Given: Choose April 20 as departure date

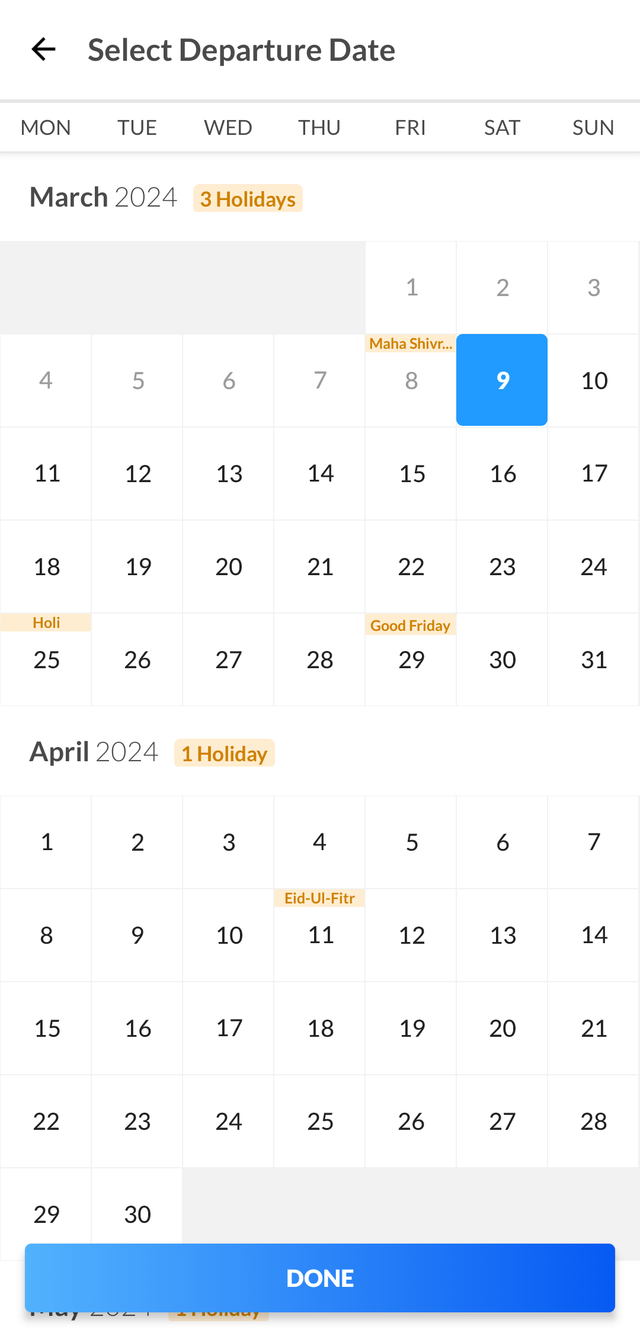Looking at the screenshot, I should tap(503, 1028).
